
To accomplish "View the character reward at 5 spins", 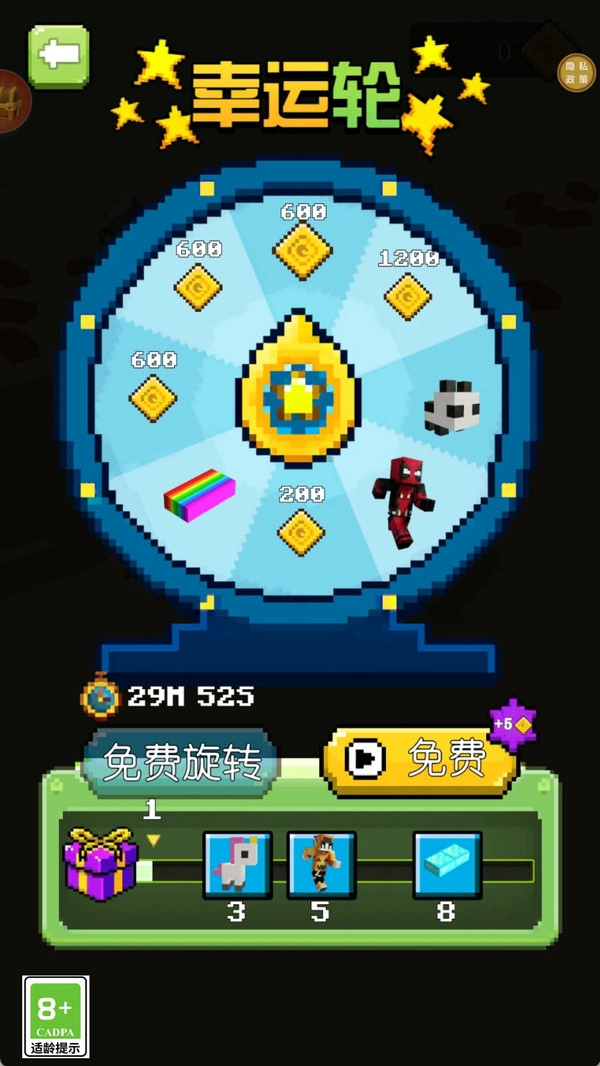I will point(321,863).
